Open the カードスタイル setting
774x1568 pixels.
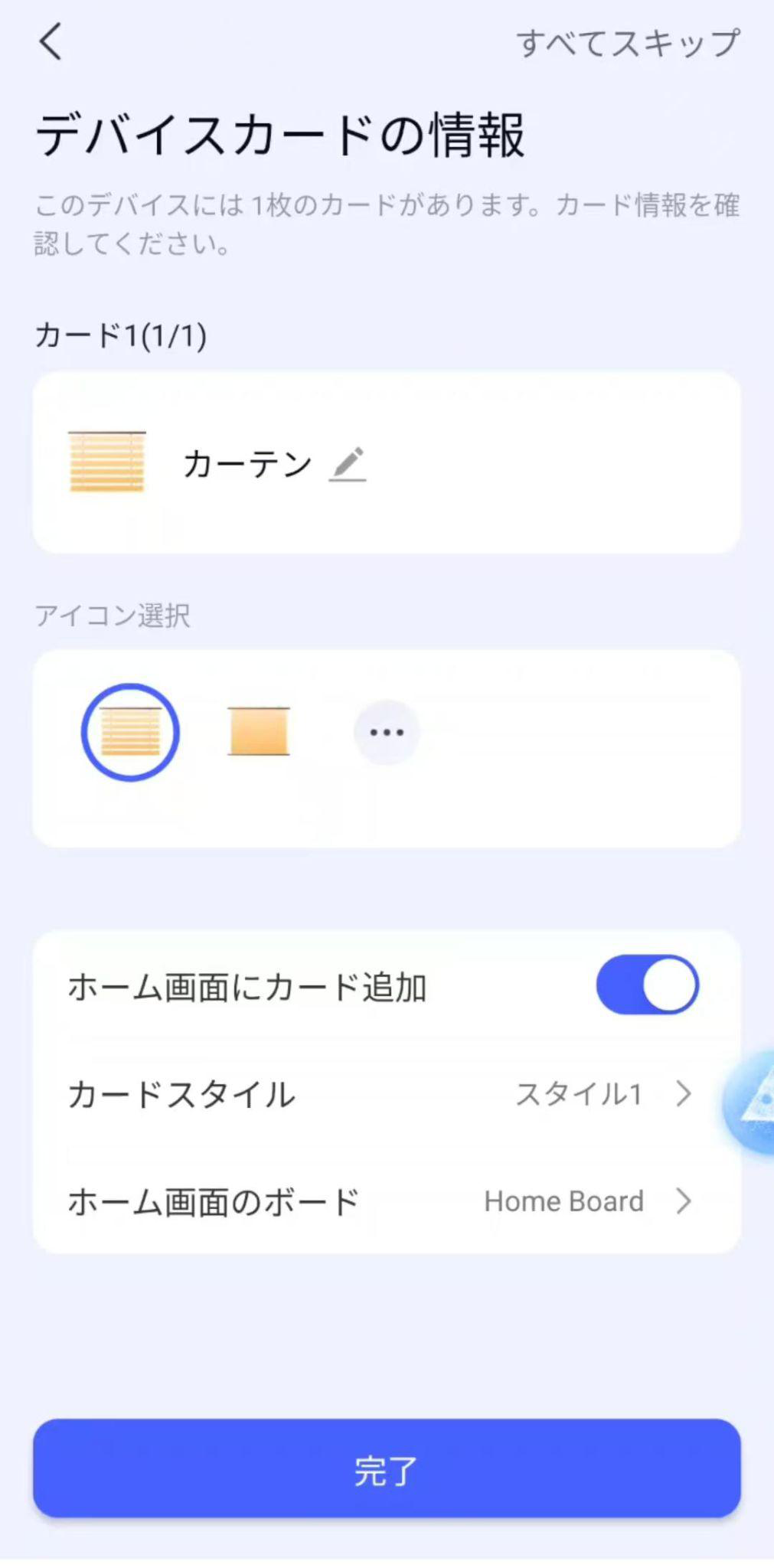coord(386,1094)
